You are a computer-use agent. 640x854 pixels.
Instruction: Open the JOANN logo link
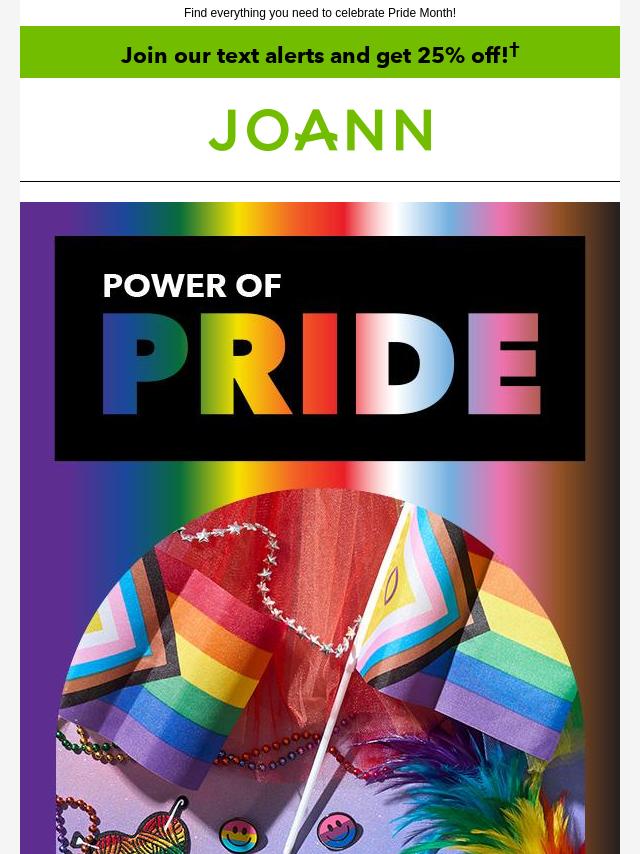pos(320,130)
